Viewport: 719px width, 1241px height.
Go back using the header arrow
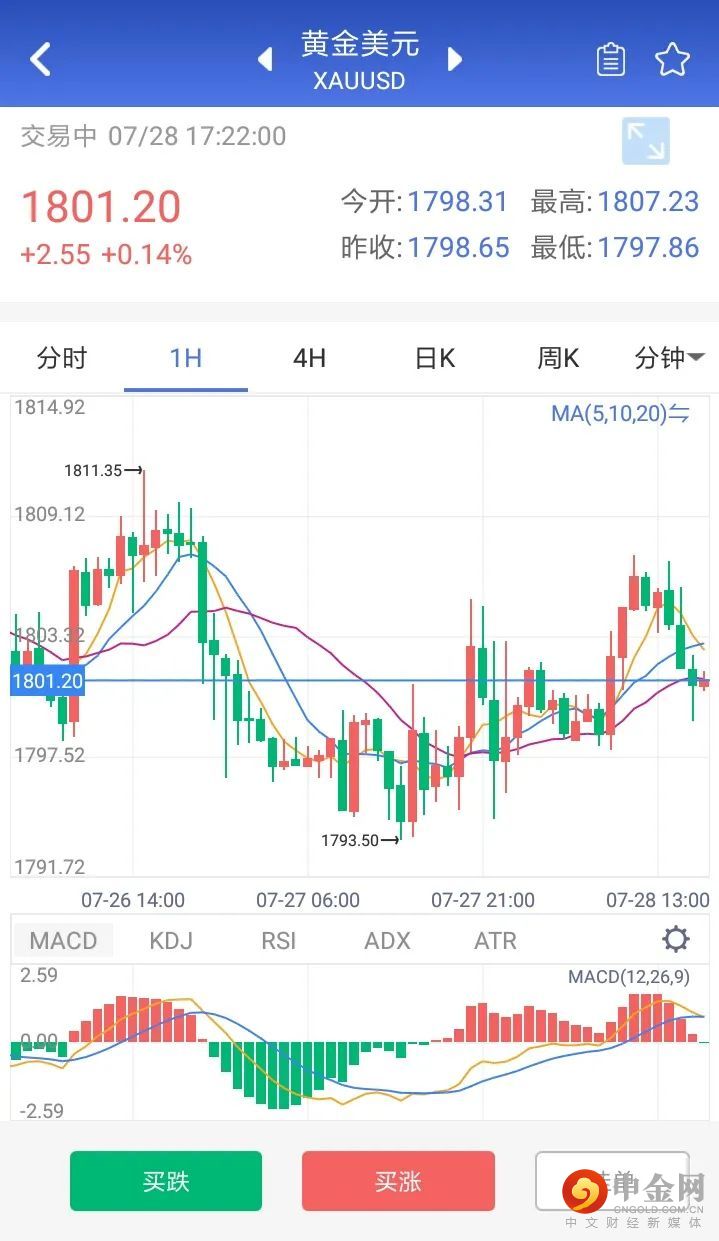tap(40, 60)
